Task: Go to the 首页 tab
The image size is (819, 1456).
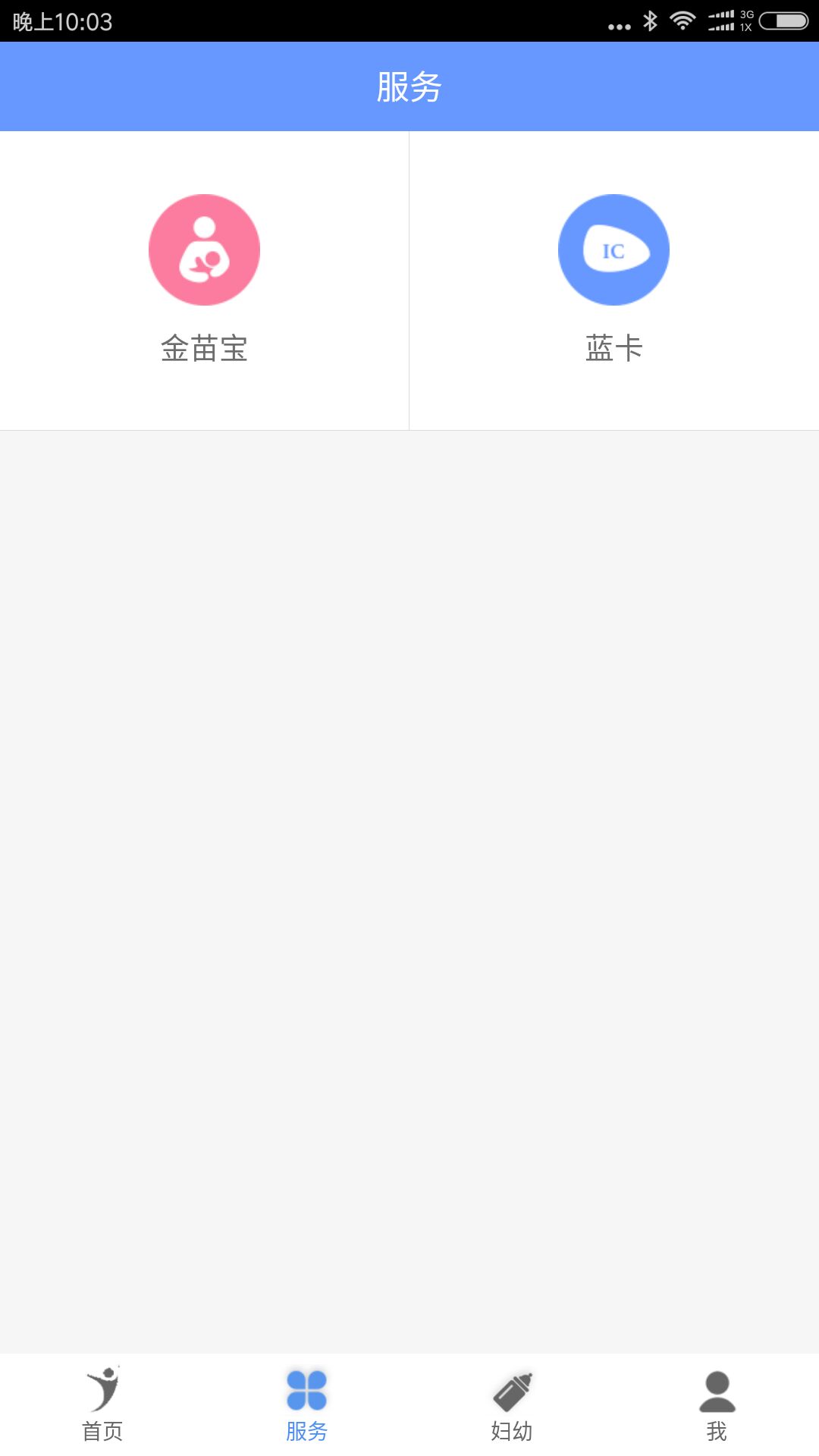Action: [x=102, y=1404]
